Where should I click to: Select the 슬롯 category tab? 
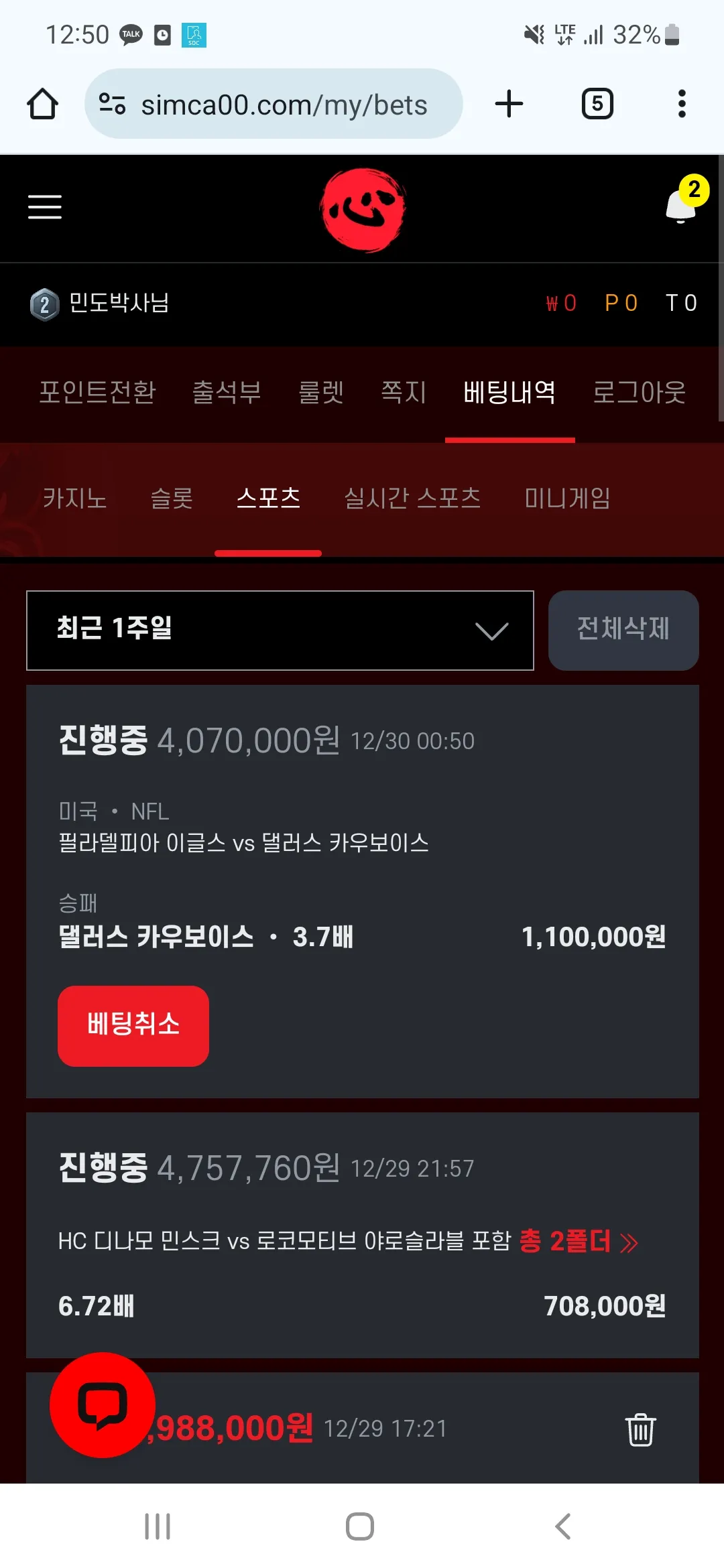[172, 499]
